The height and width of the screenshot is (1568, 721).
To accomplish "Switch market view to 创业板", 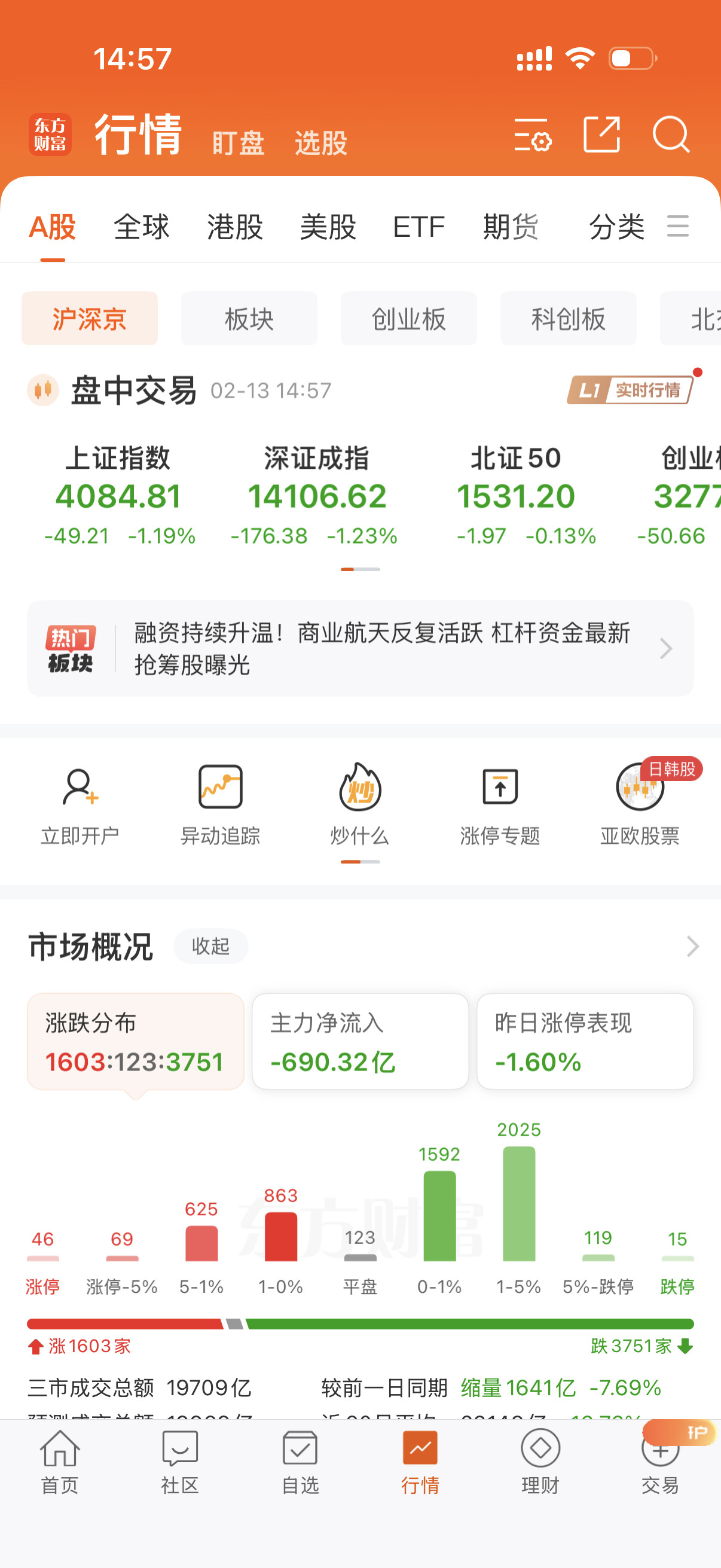I will (x=408, y=318).
